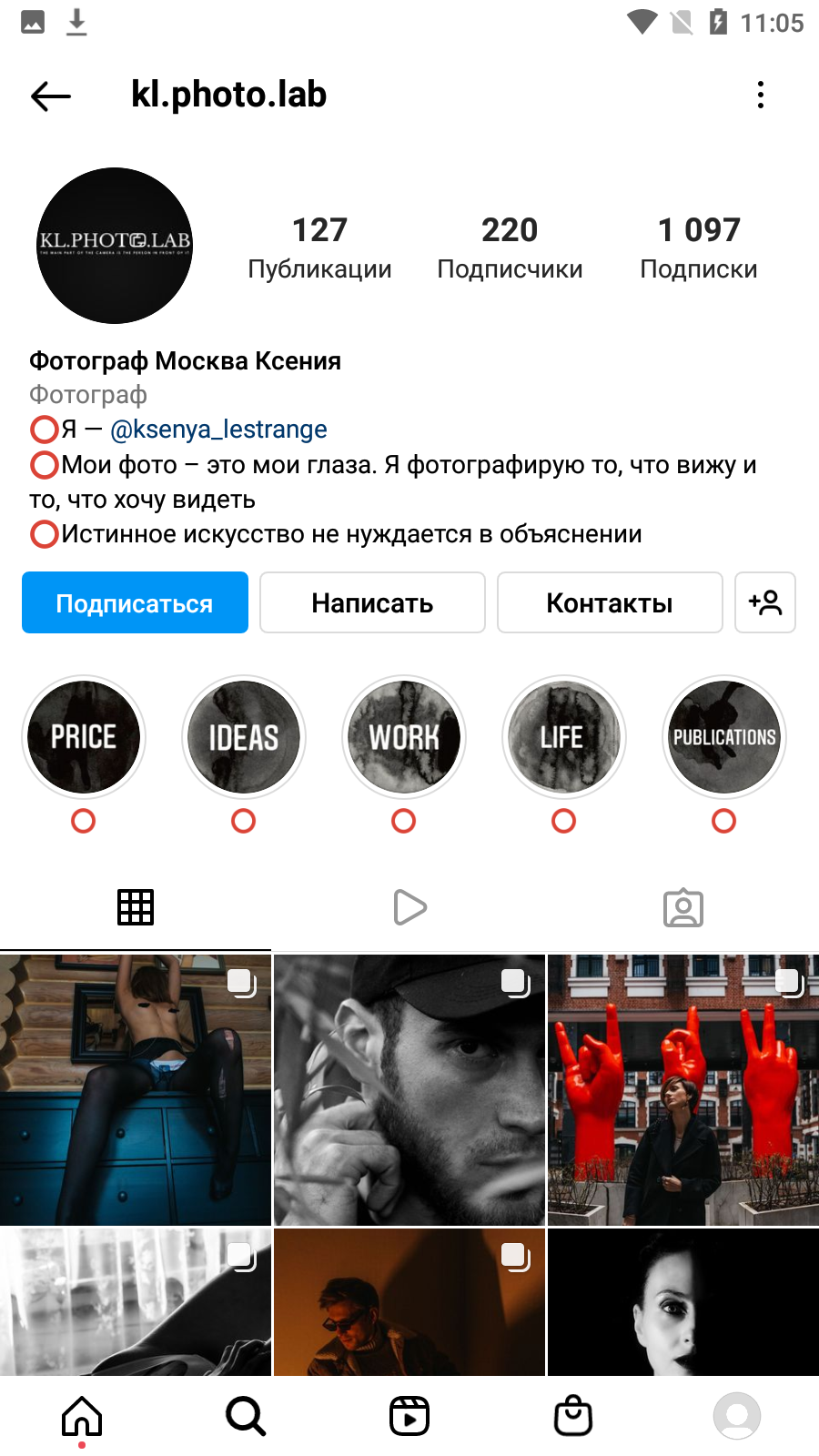Image resolution: width=819 pixels, height=1456 pixels.
Task: Switch to the tagged photos tab
Action: pyautogui.click(x=683, y=907)
